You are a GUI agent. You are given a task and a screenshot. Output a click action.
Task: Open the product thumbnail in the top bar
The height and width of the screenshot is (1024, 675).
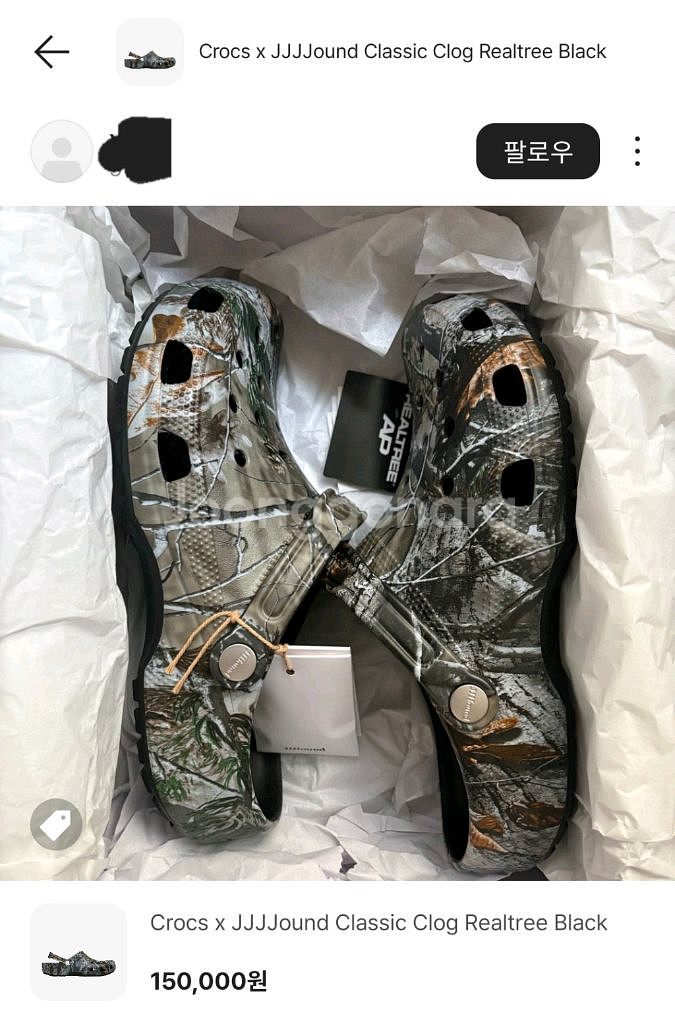click(150, 52)
